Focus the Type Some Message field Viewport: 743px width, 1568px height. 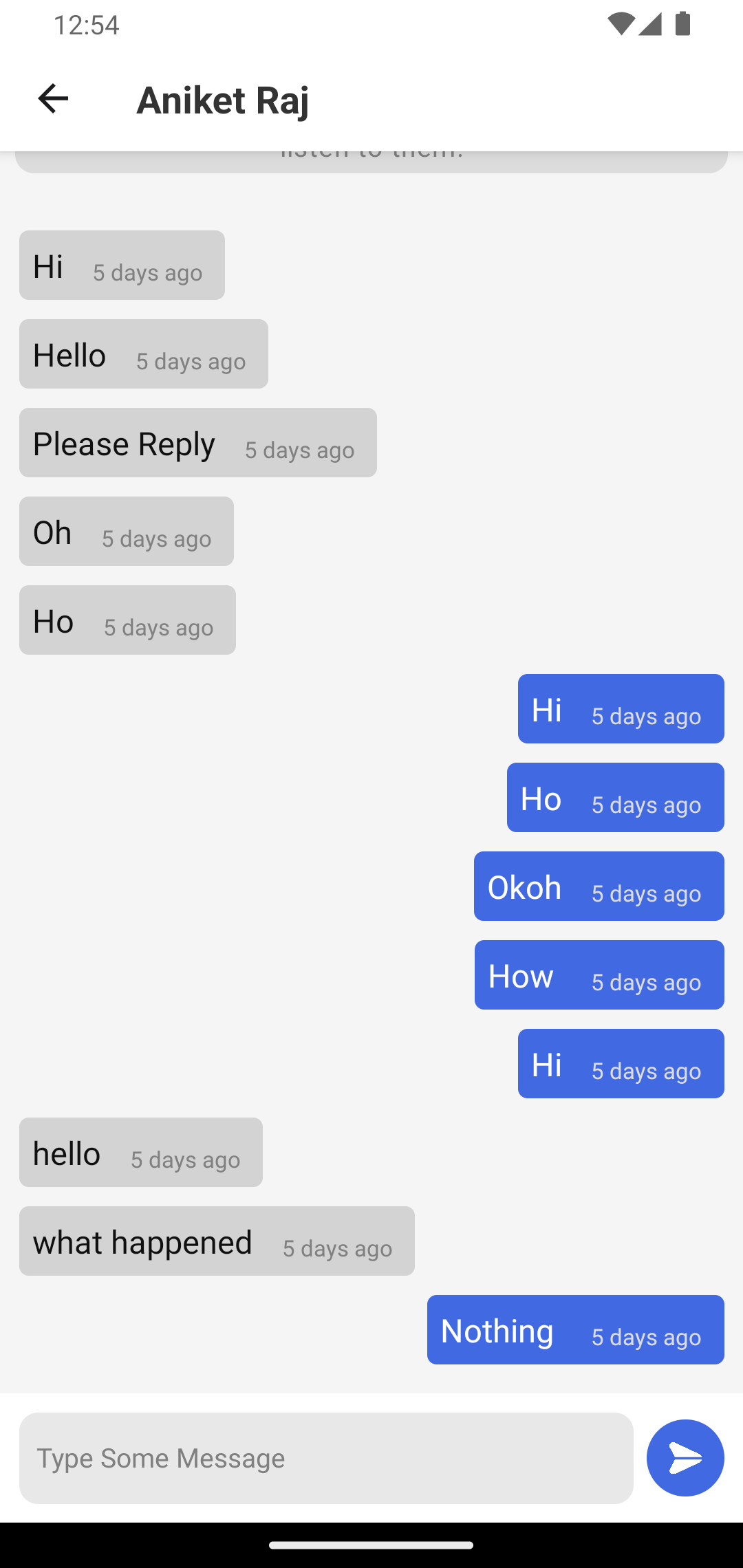(x=326, y=1458)
